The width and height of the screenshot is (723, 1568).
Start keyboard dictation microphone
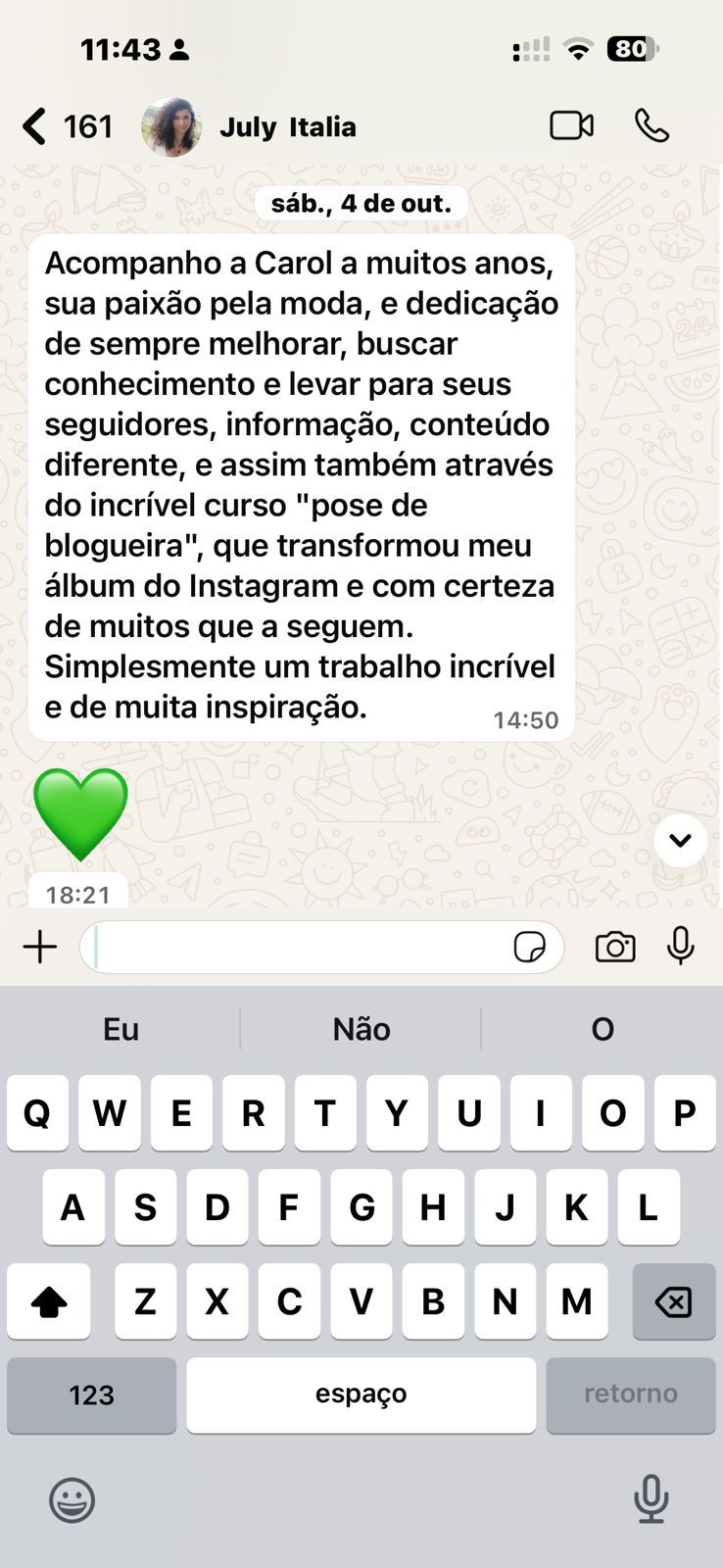(651, 1498)
